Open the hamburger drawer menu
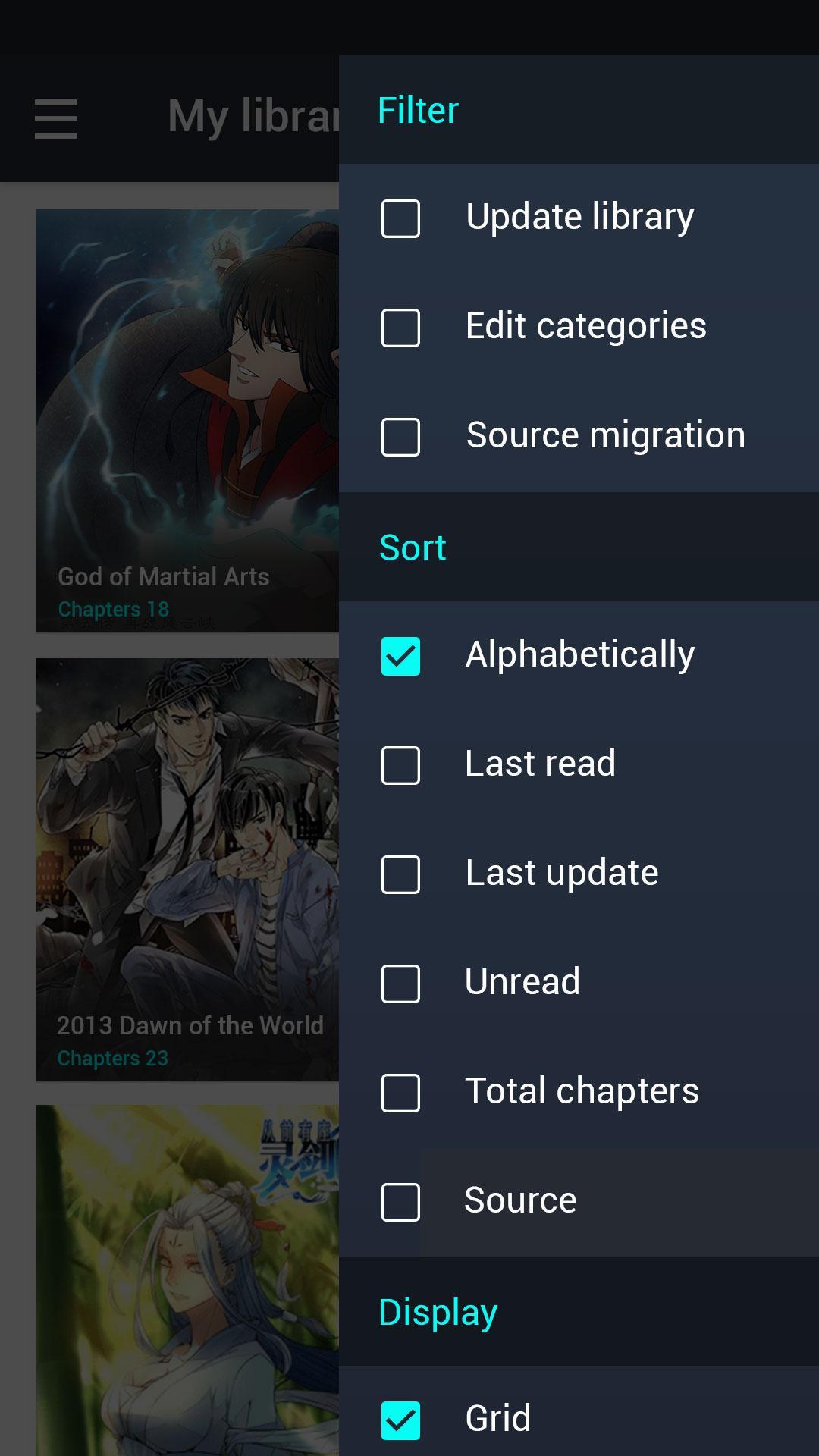The image size is (819, 1456). point(56,118)
